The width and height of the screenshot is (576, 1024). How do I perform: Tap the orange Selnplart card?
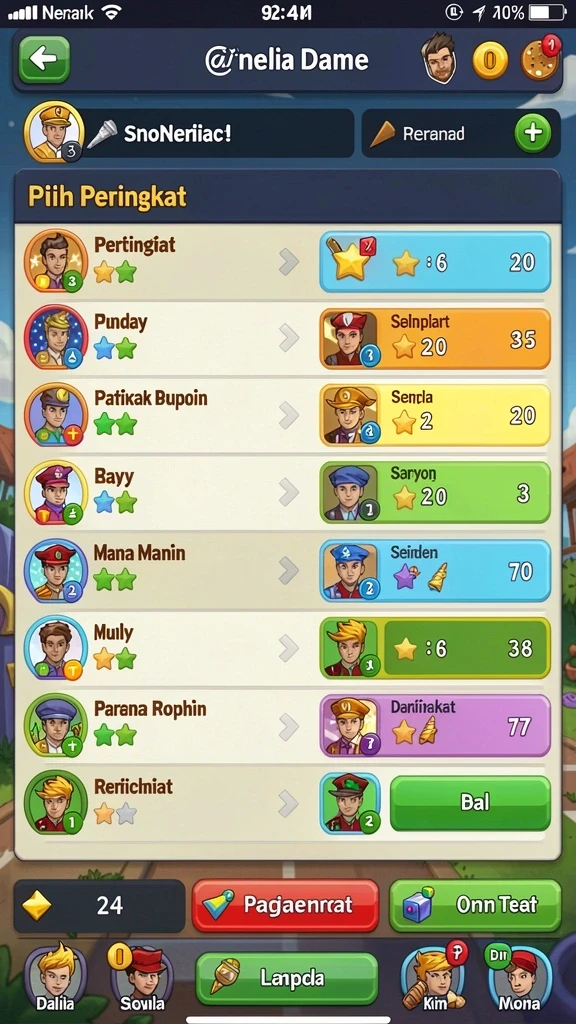pyautogui.click(x=435, y=339)
